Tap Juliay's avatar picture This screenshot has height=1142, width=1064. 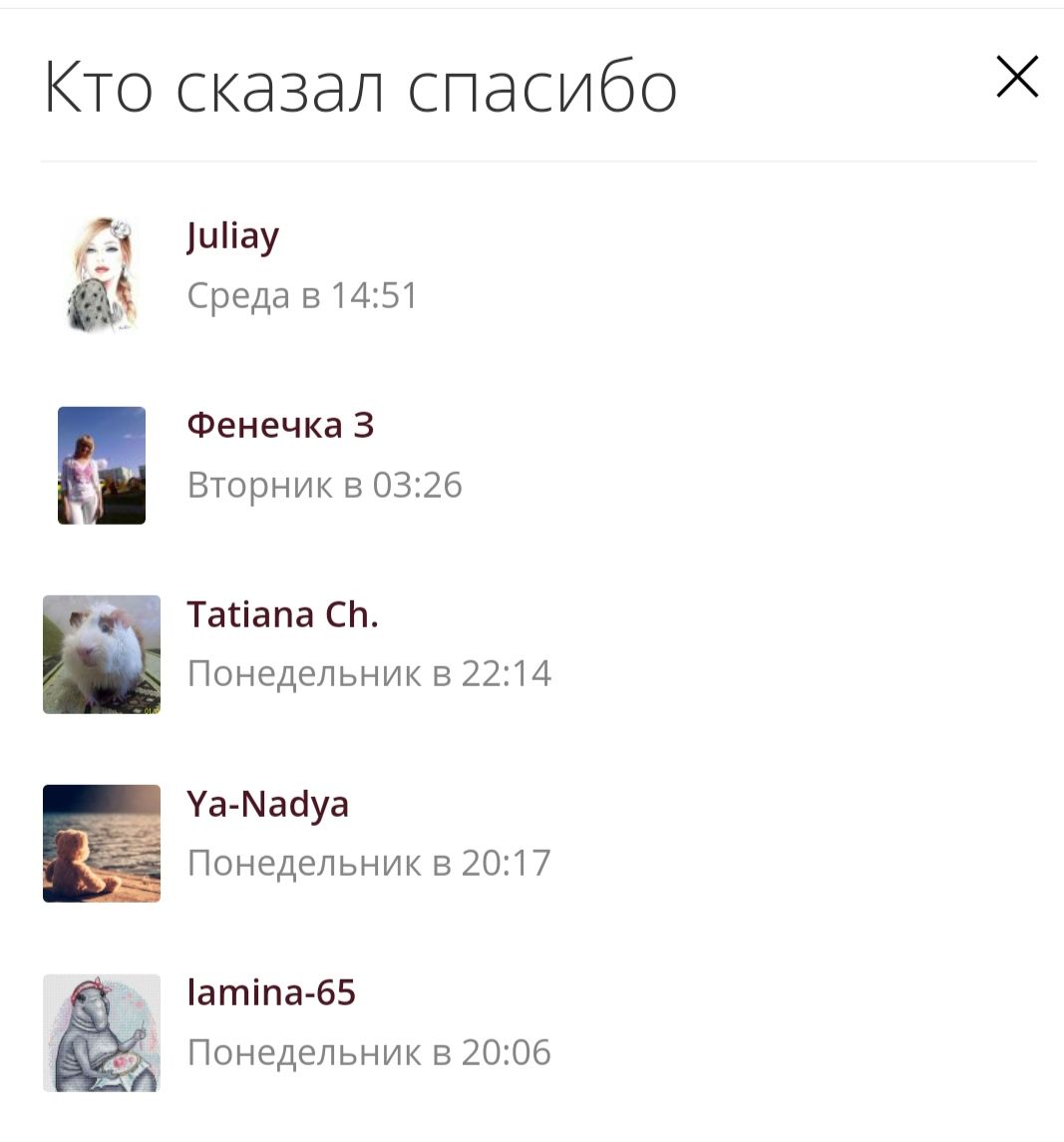[102, 274]
